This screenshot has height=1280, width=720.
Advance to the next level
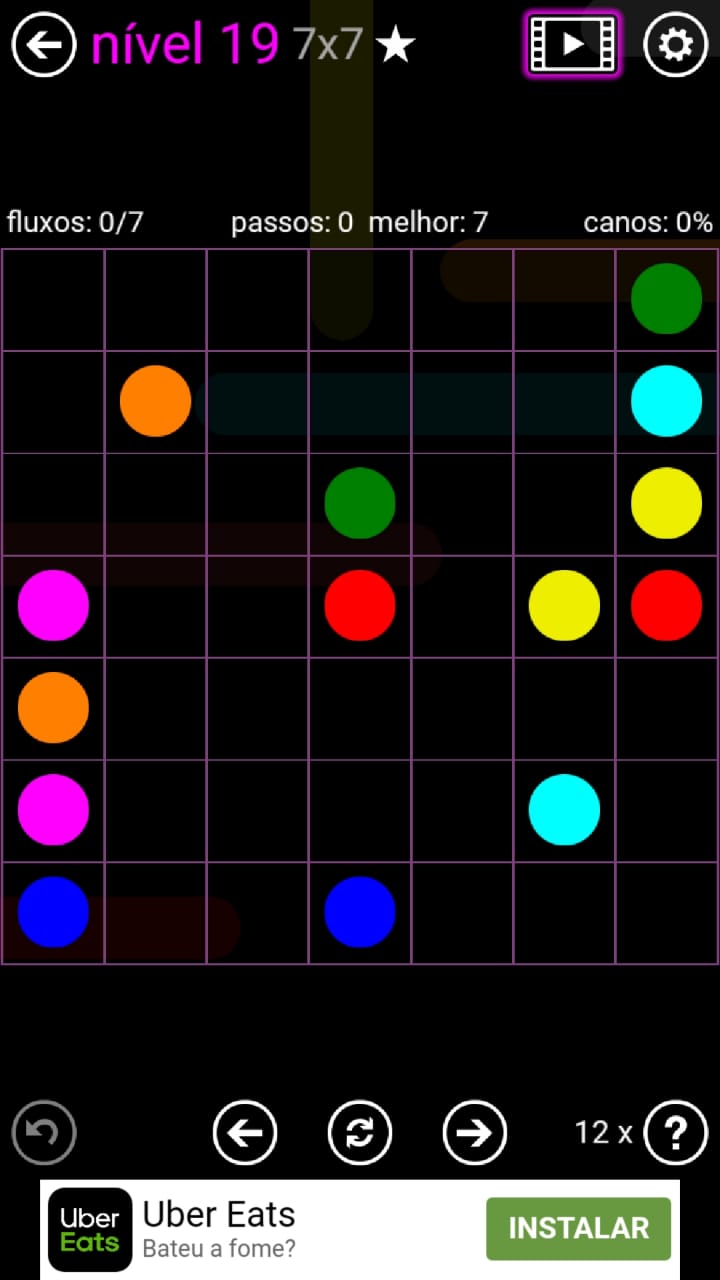coord(475,1133)
